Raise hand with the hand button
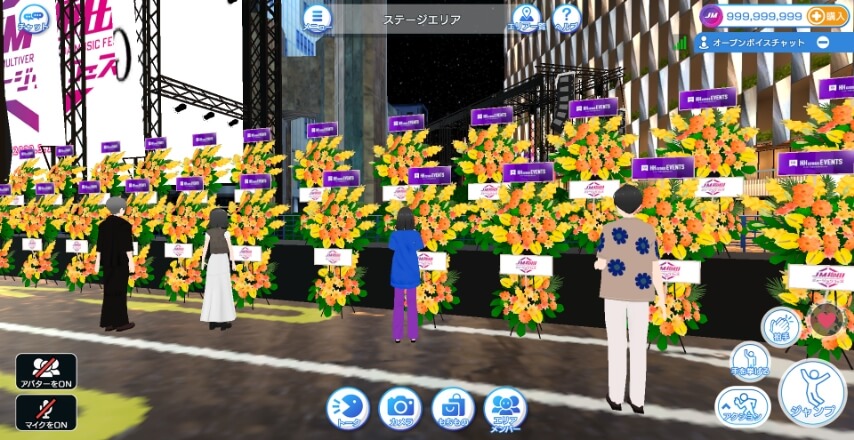The width and height of the screenshot is (854, 440). (749, 362)
